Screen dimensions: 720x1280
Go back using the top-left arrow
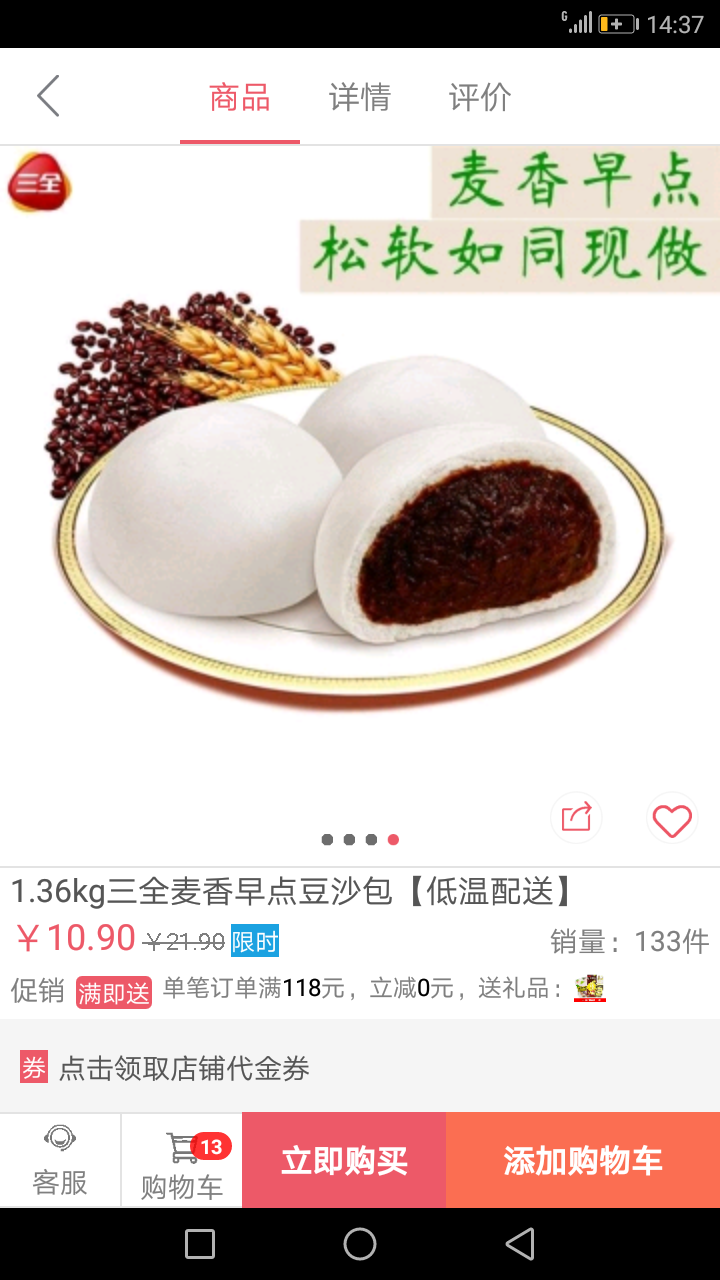(x=48, y=97)
